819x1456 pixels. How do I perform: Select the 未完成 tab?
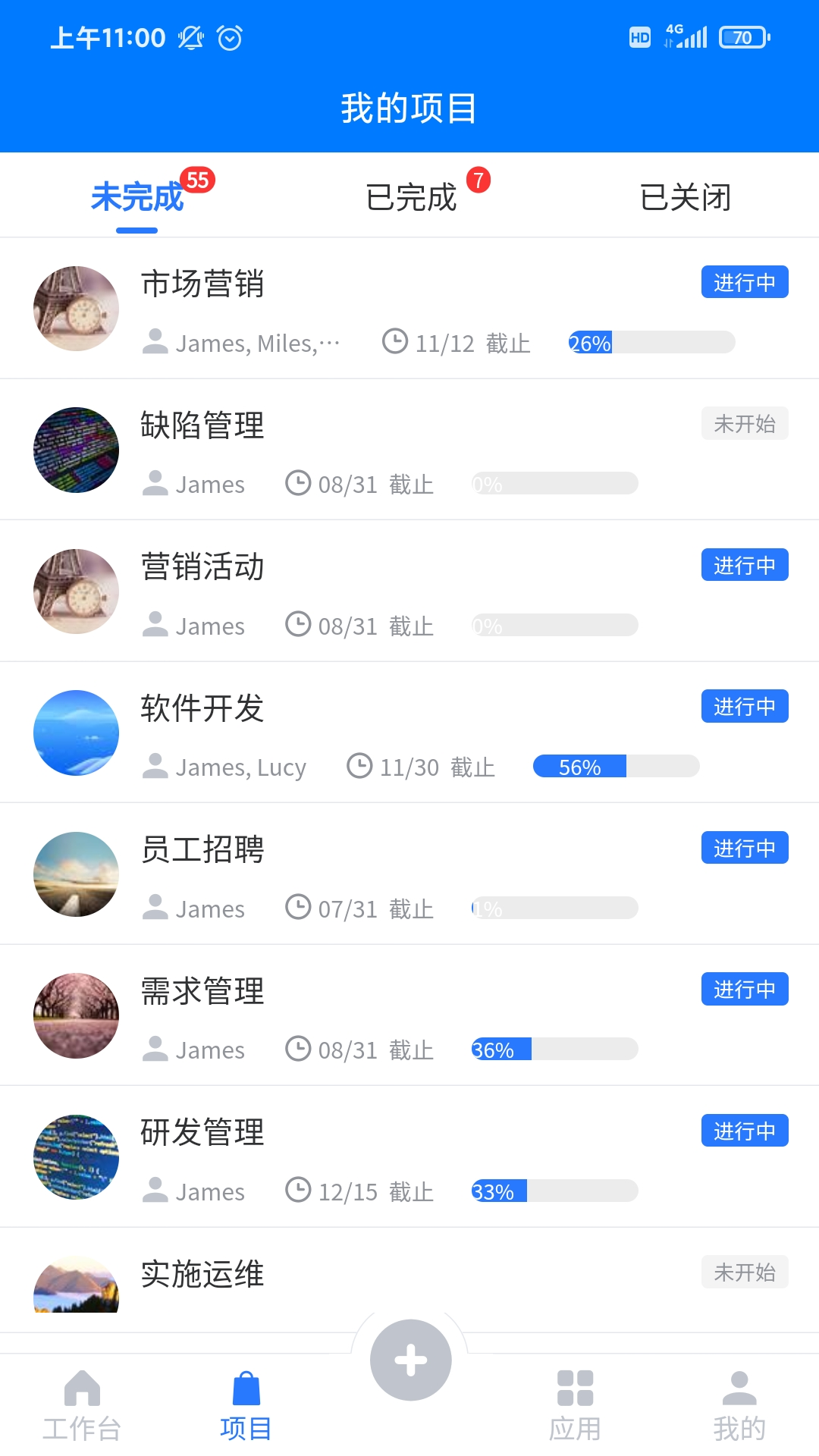pyautogui.click(x=137, y=197)
